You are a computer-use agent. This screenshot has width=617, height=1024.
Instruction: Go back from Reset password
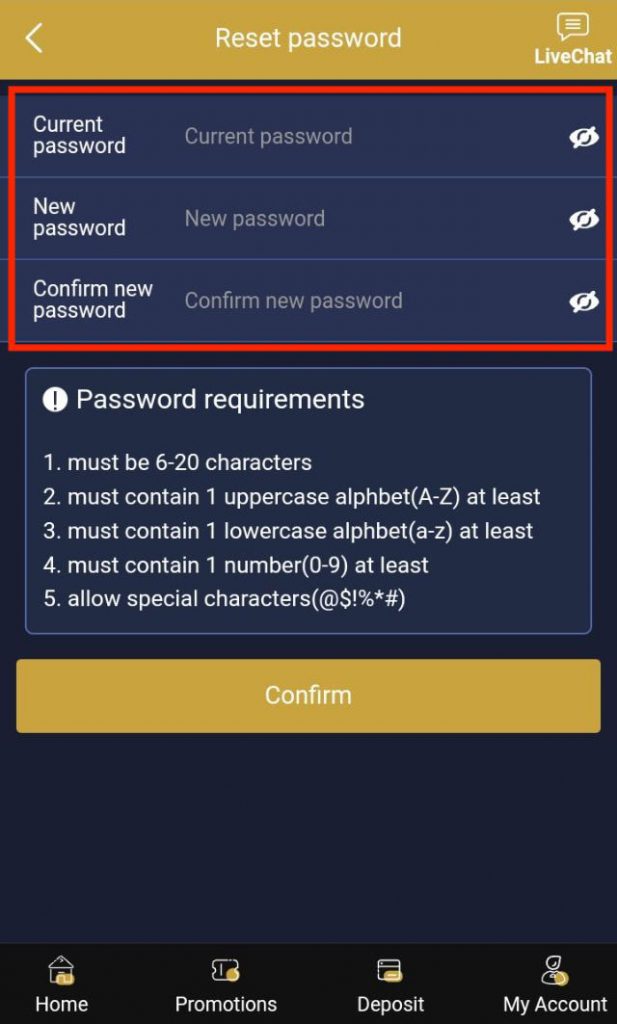click(x=34, y=38)
